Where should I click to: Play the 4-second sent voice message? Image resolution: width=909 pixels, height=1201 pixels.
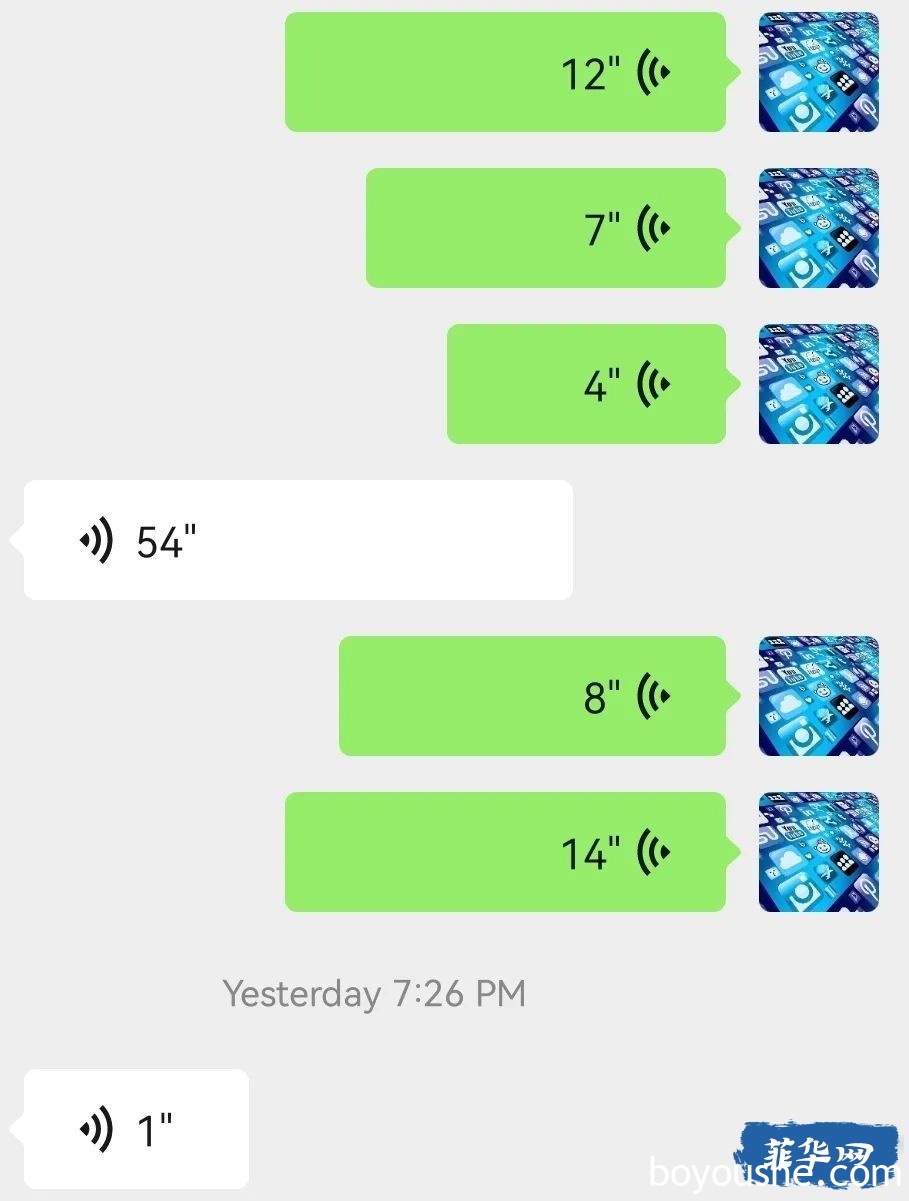click(x=586, y=384)
